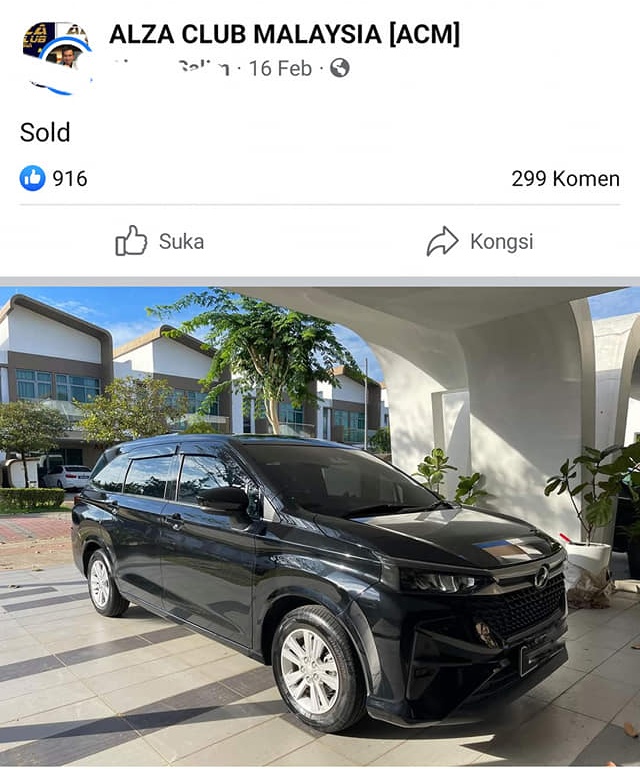Share the post via Kongsi
Viewport: 640px width, 770px height.
[x=480, y=241]
